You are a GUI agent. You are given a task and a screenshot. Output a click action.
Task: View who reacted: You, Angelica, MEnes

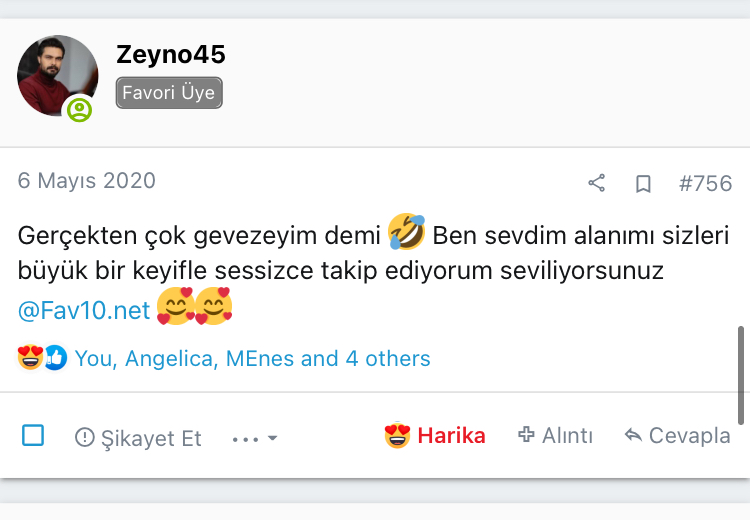click(252, 358)
